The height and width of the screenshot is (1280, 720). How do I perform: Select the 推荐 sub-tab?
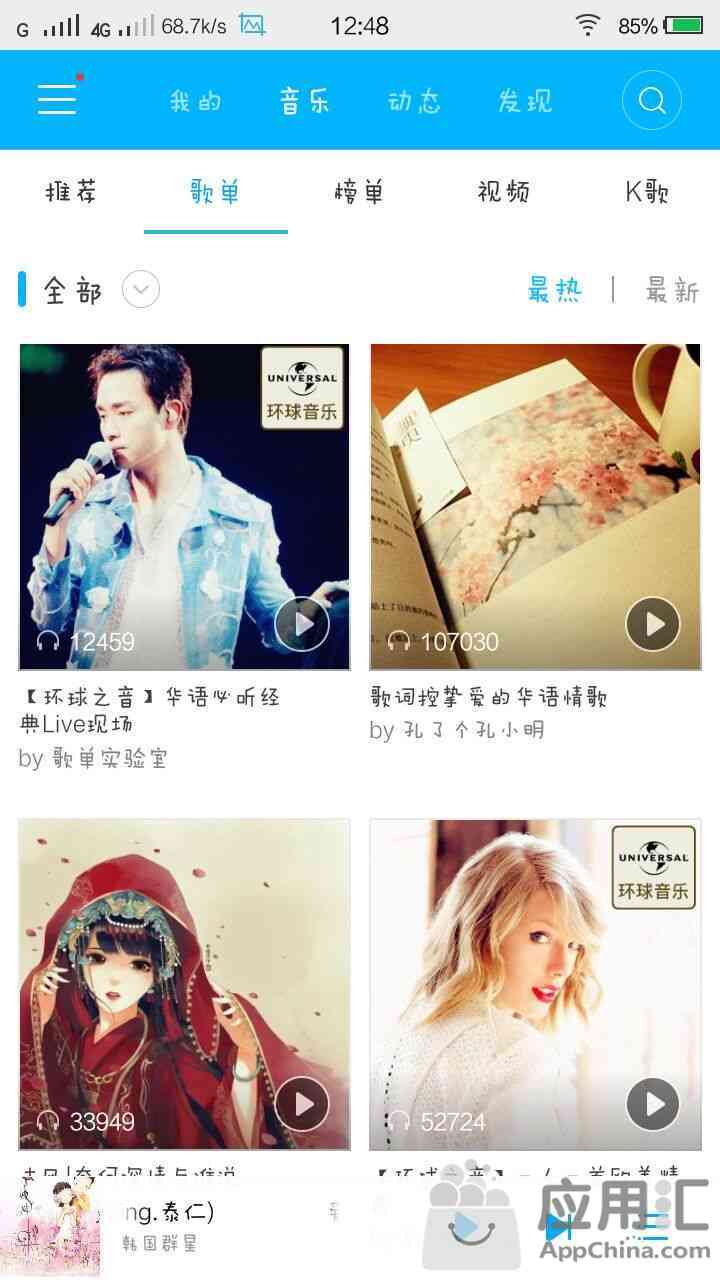[72, 192]
